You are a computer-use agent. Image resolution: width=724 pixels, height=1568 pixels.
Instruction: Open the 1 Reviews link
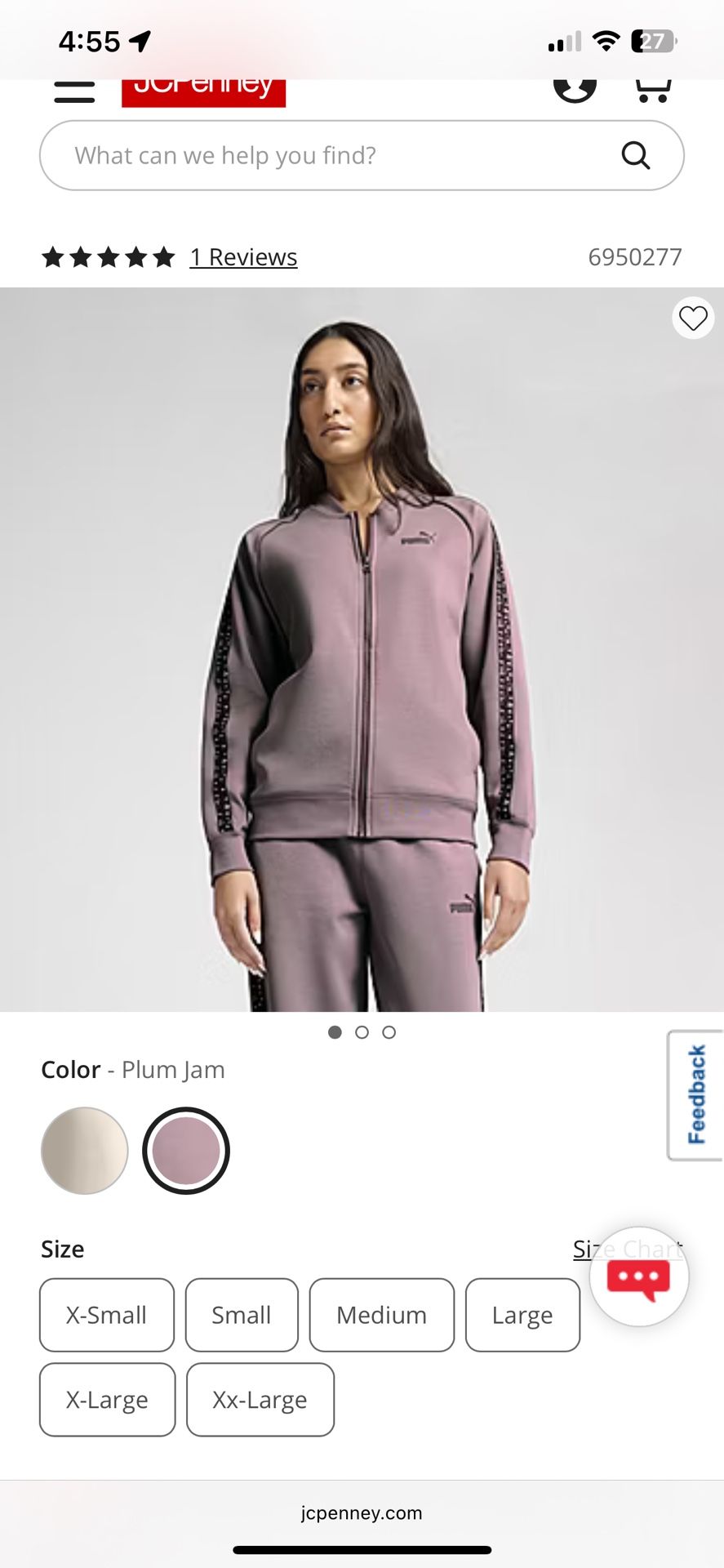coord(243,257)
